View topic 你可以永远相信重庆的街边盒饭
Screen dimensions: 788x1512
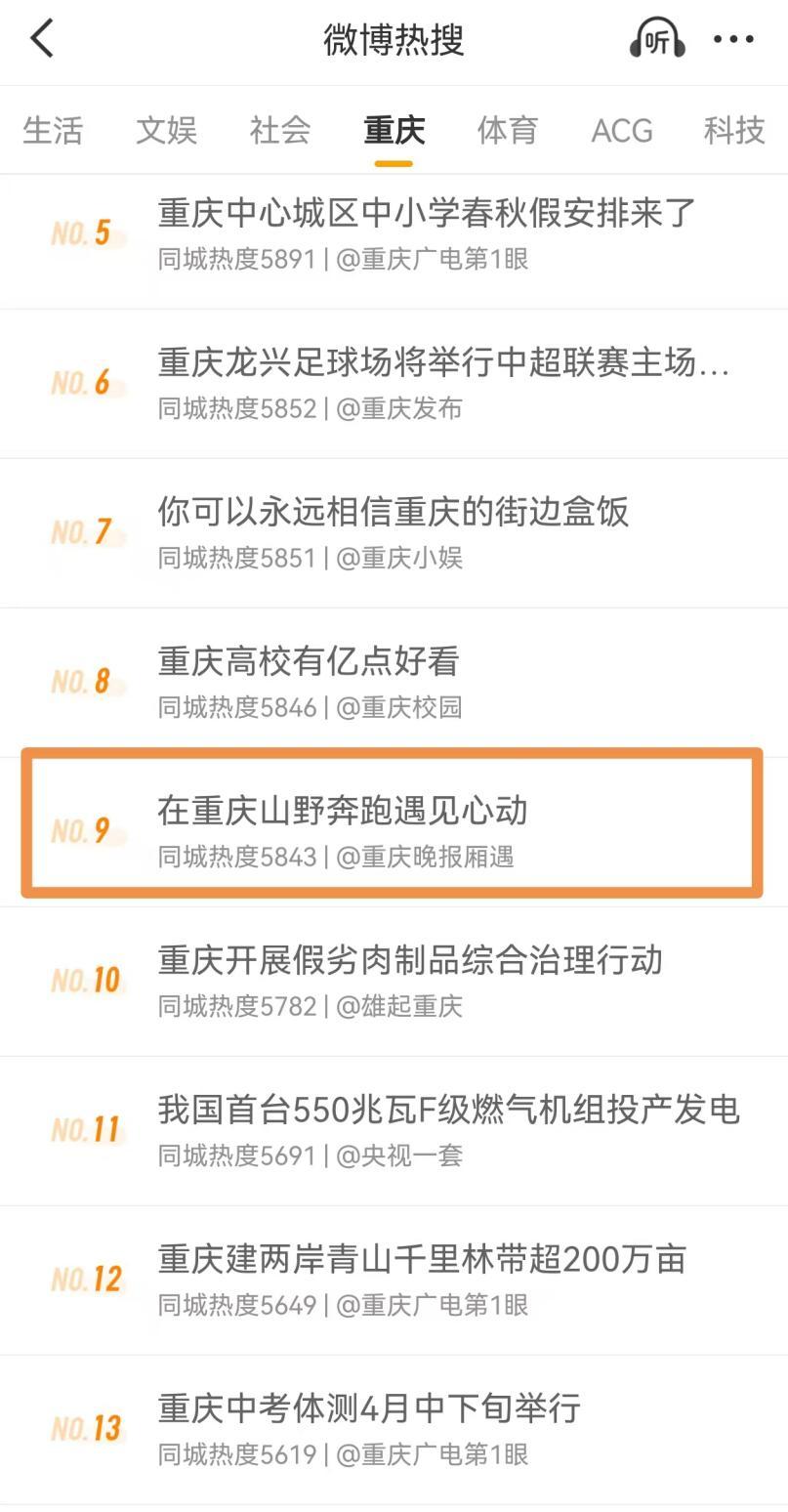click(x=394, y=512)
